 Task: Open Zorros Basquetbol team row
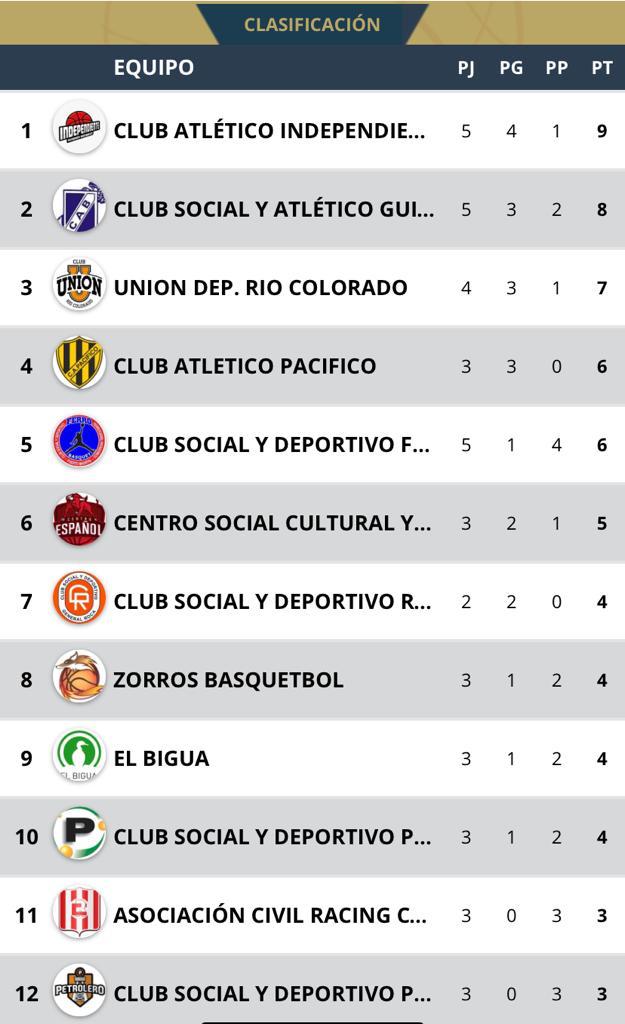(x=228, y=680)
